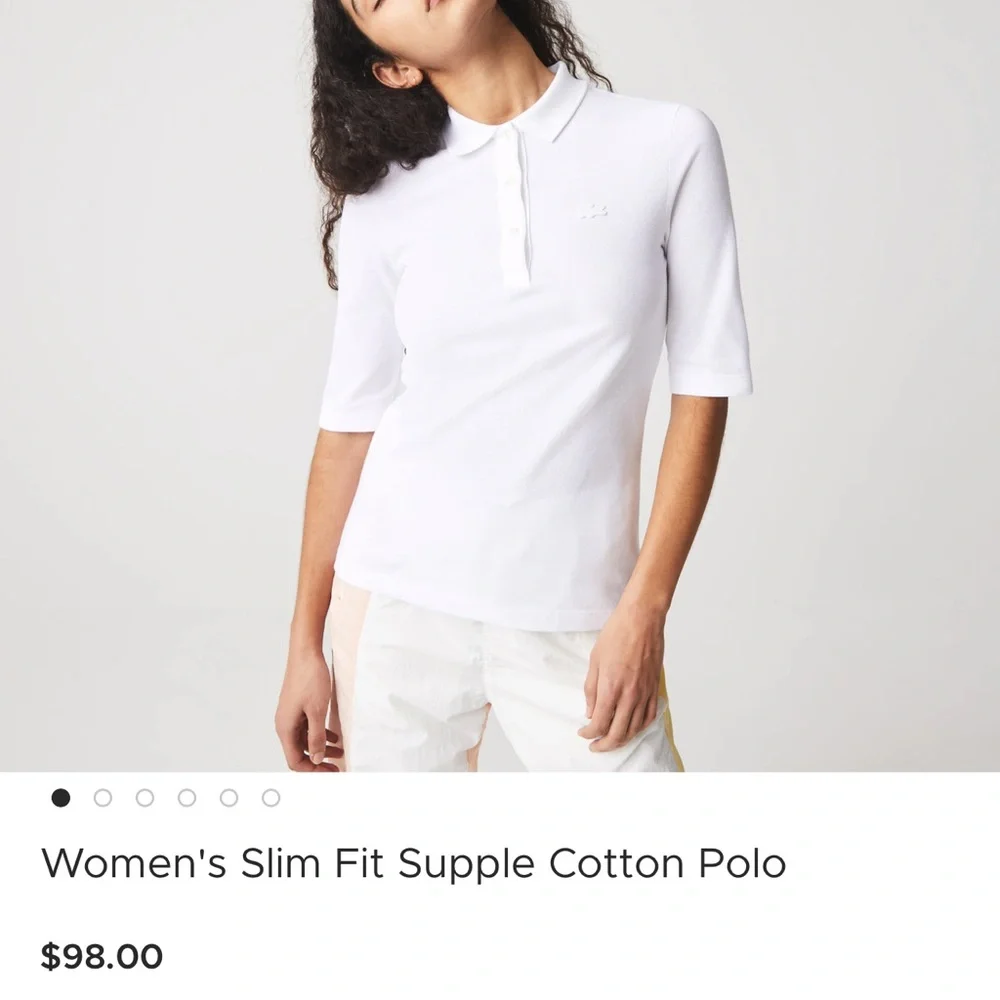Select the third image indicator dot
The width and height of the screenshot is (1000, 1000).
point(145,798)
